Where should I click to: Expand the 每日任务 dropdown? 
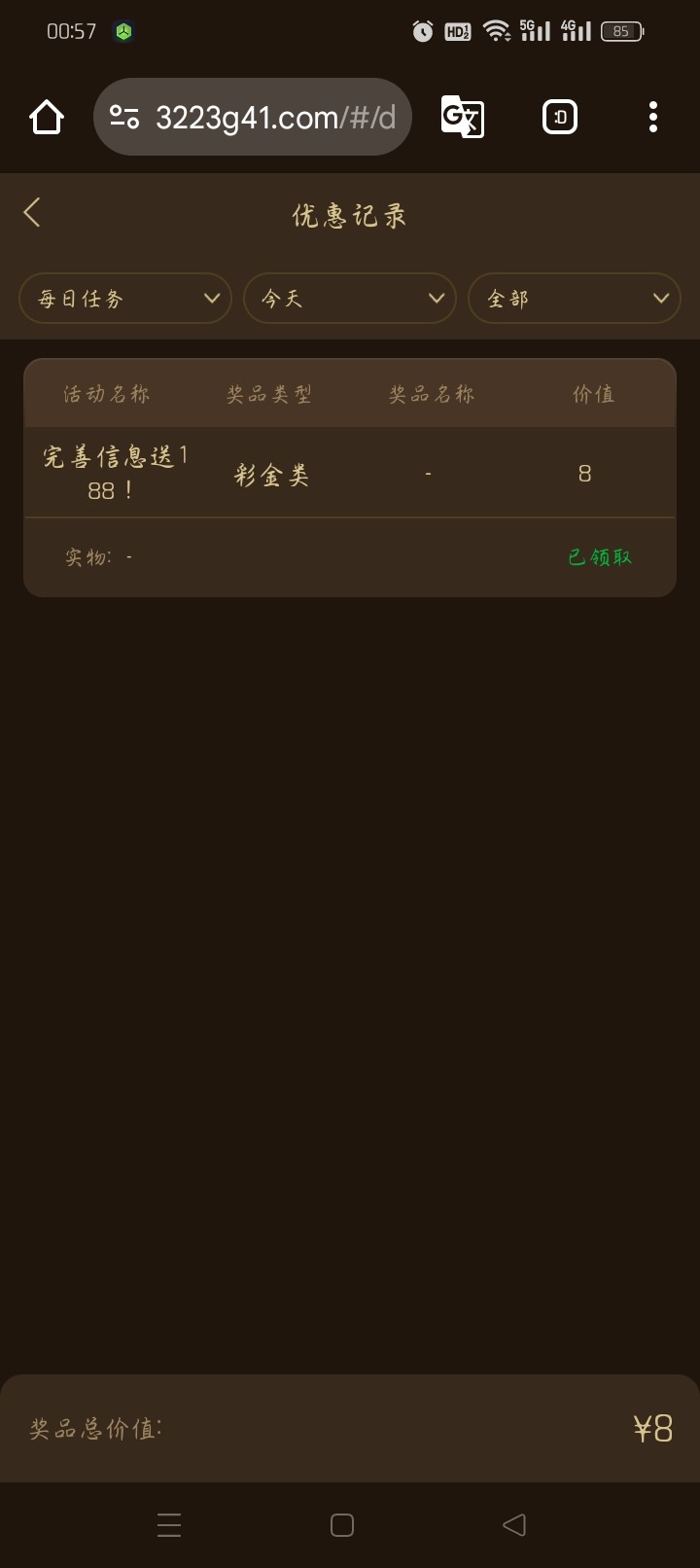tap(125, 299)
